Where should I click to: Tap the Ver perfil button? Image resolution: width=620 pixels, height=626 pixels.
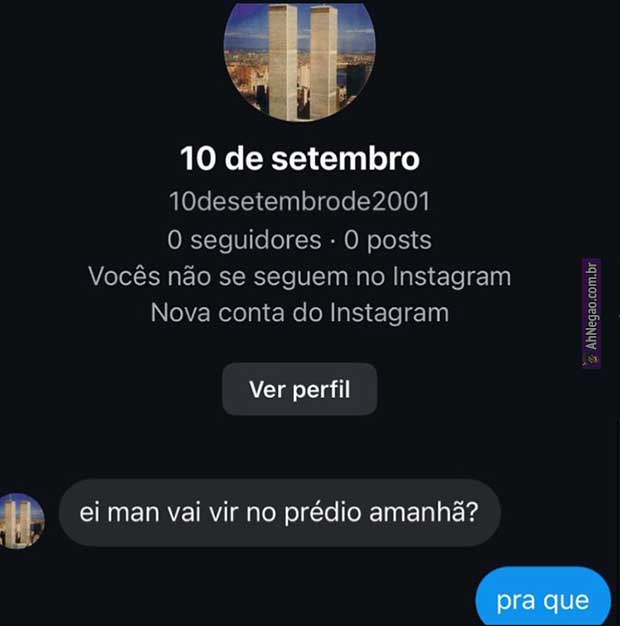[299, 389]
